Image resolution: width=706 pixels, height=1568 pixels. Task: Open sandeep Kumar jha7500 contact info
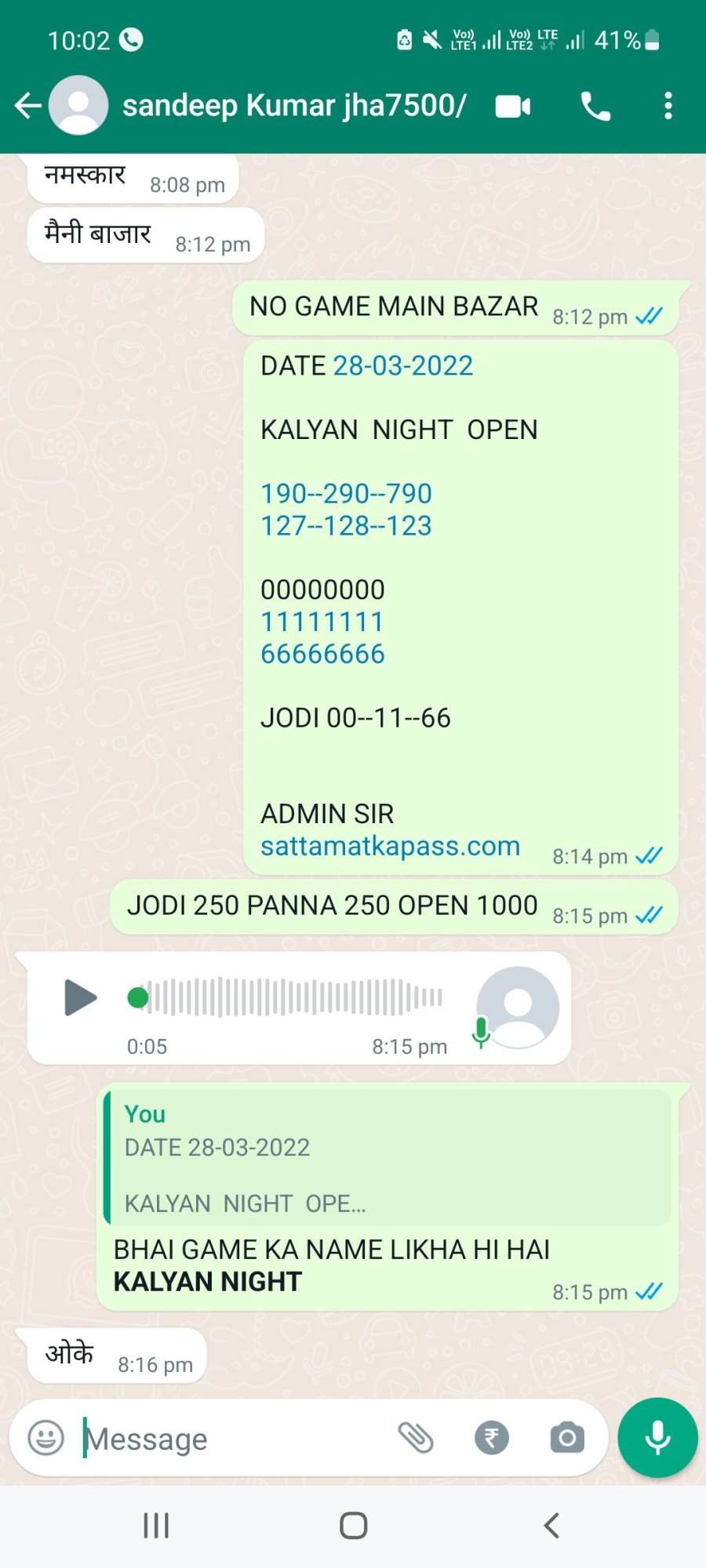(294, 105)
